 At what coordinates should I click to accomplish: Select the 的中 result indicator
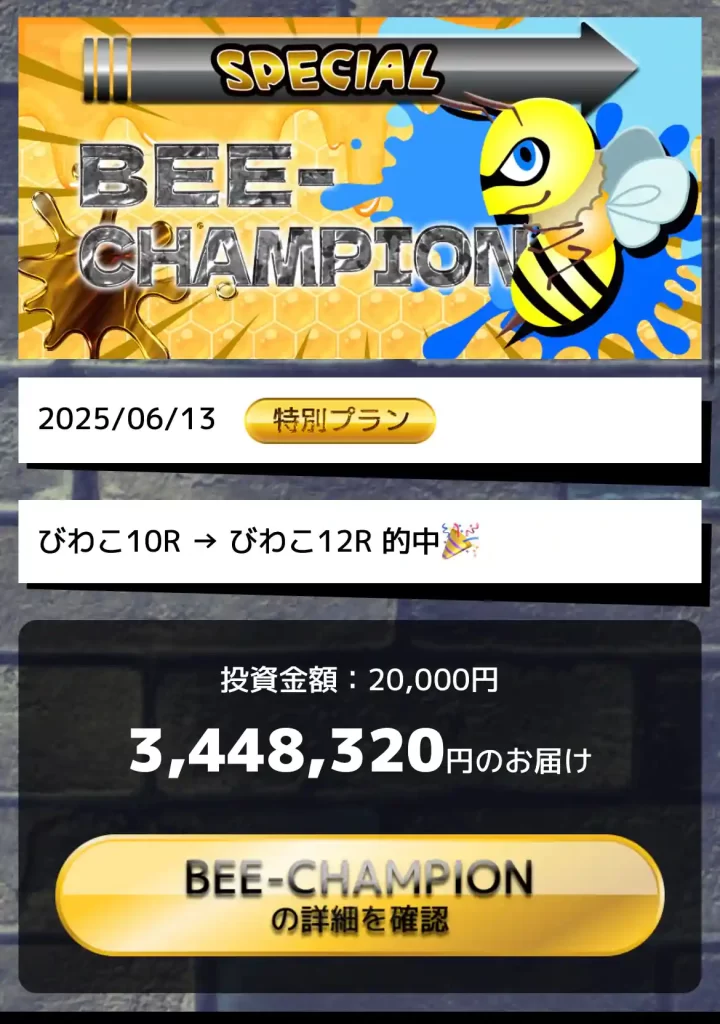410,537
